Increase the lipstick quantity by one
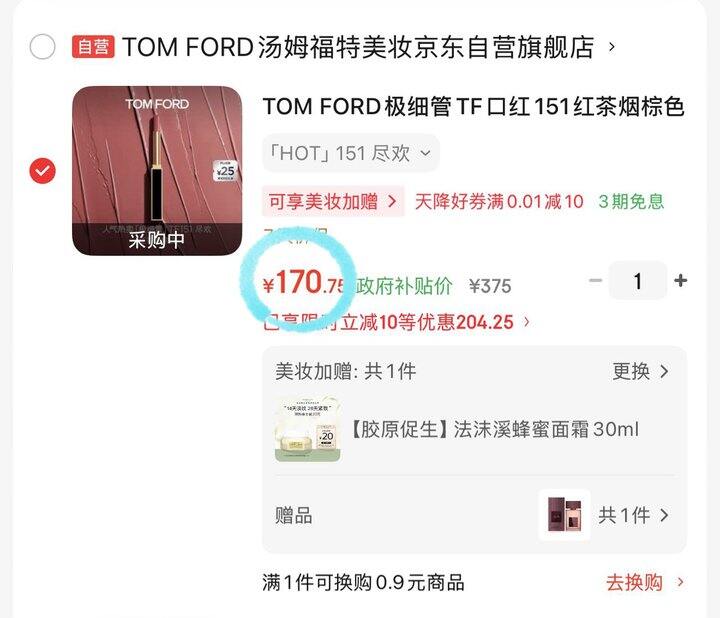This screenshot has width=720, height=618. 681,281
